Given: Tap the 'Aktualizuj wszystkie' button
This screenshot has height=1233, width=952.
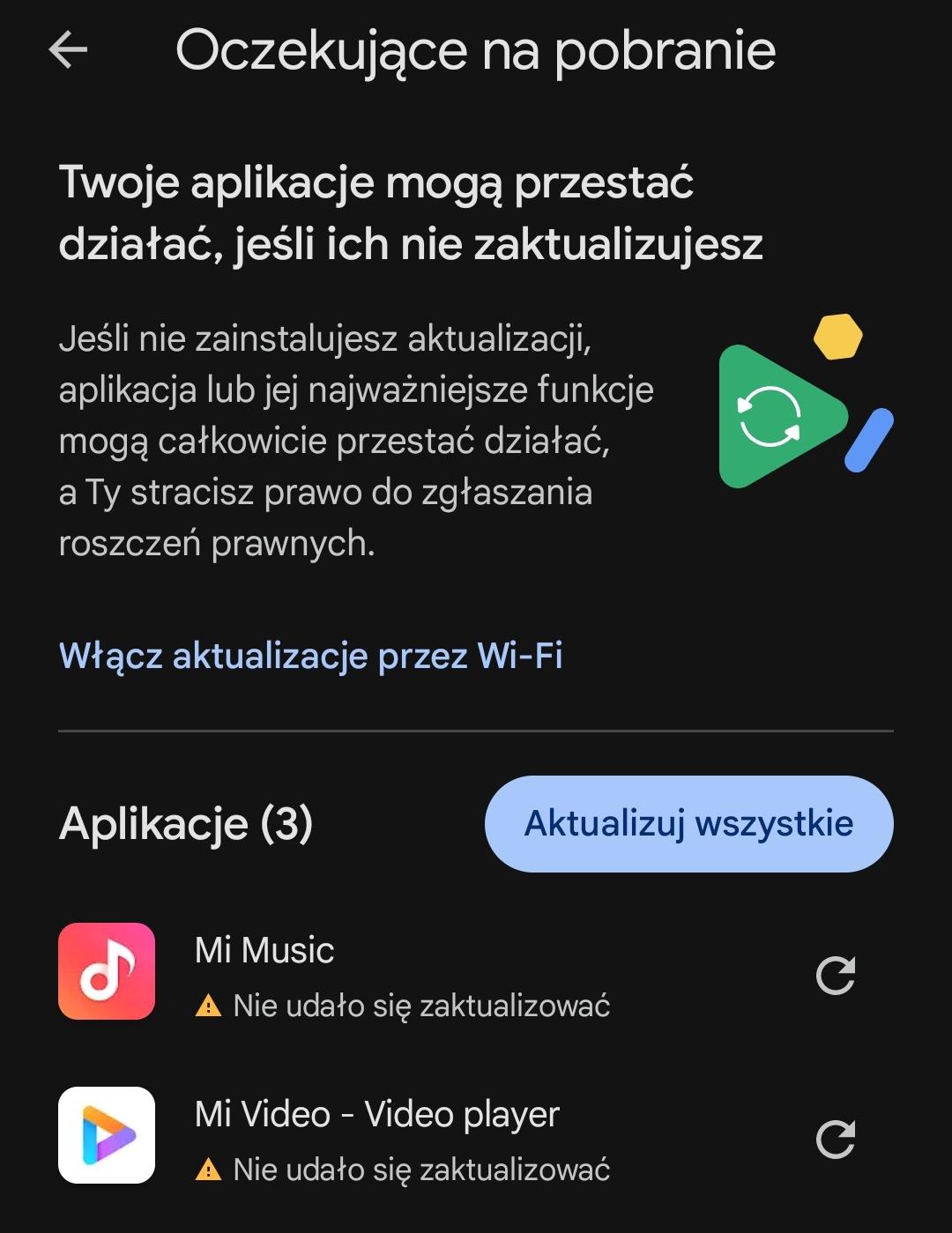Looking at the screenshot, I should click(688, 824).
